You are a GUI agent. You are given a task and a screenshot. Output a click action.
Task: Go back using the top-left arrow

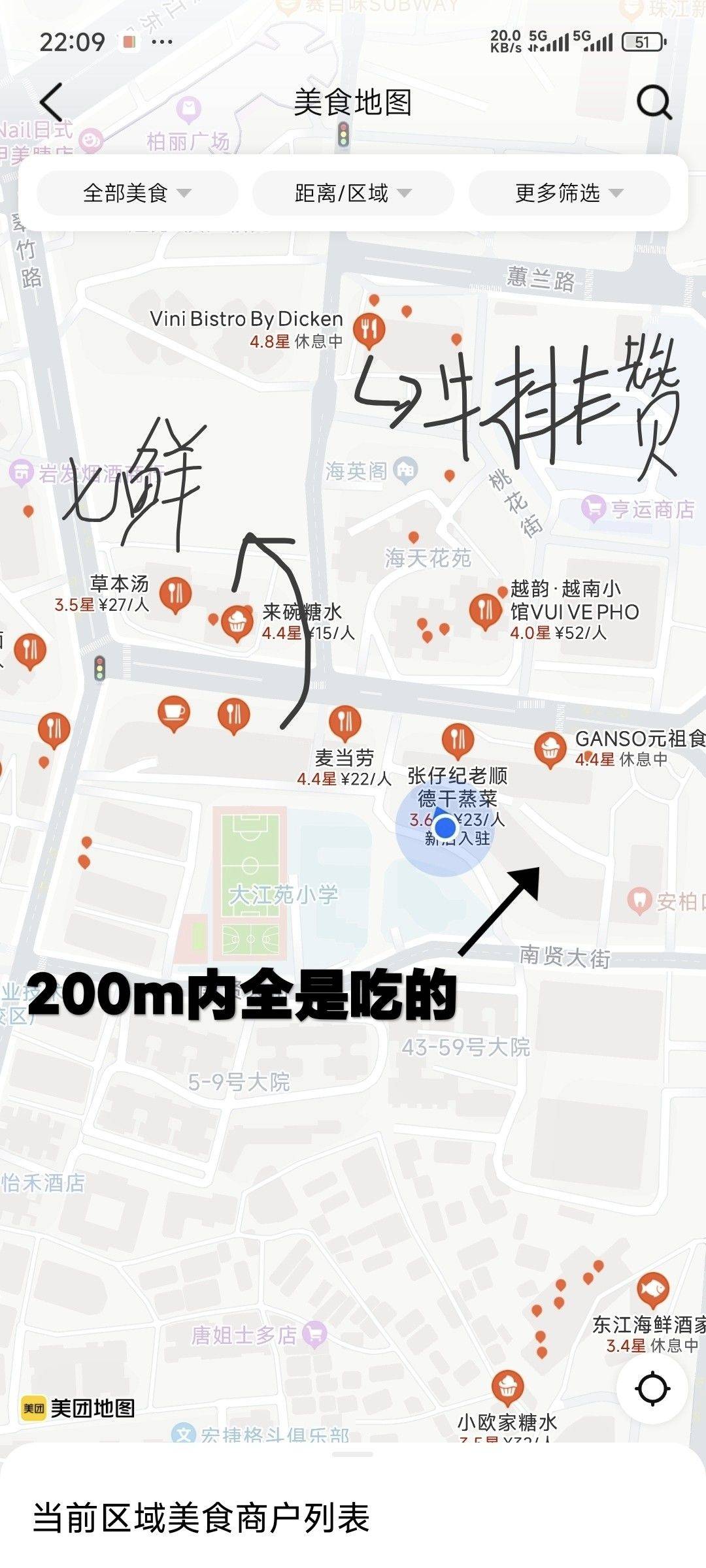point(51,102)
